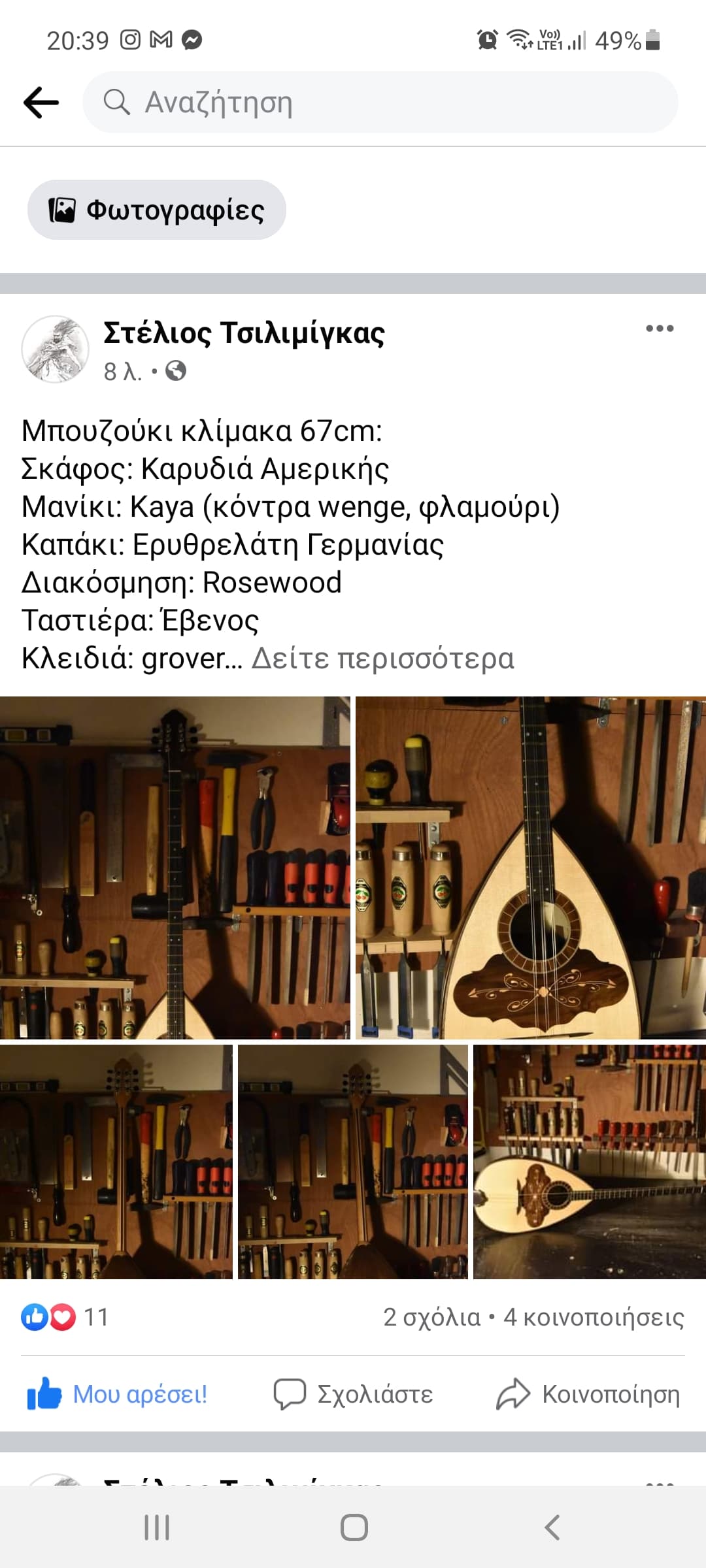
Task: Expand post text with Δείτε περισσότερα
Action: pyautogui.click(x=383, y=659)
